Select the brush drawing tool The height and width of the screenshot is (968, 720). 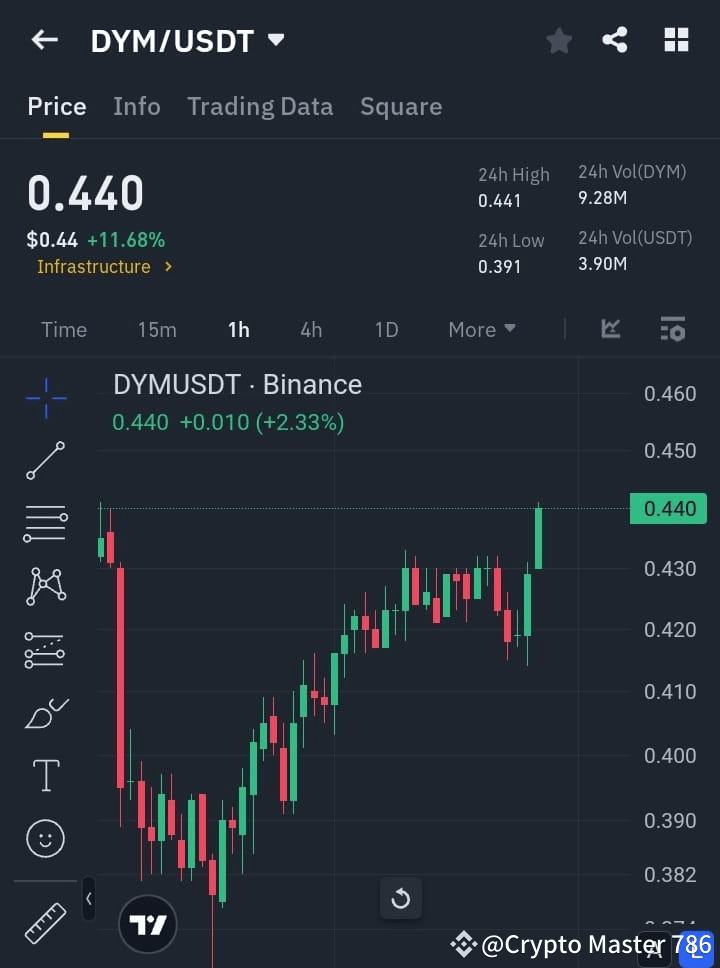(45, 713)
